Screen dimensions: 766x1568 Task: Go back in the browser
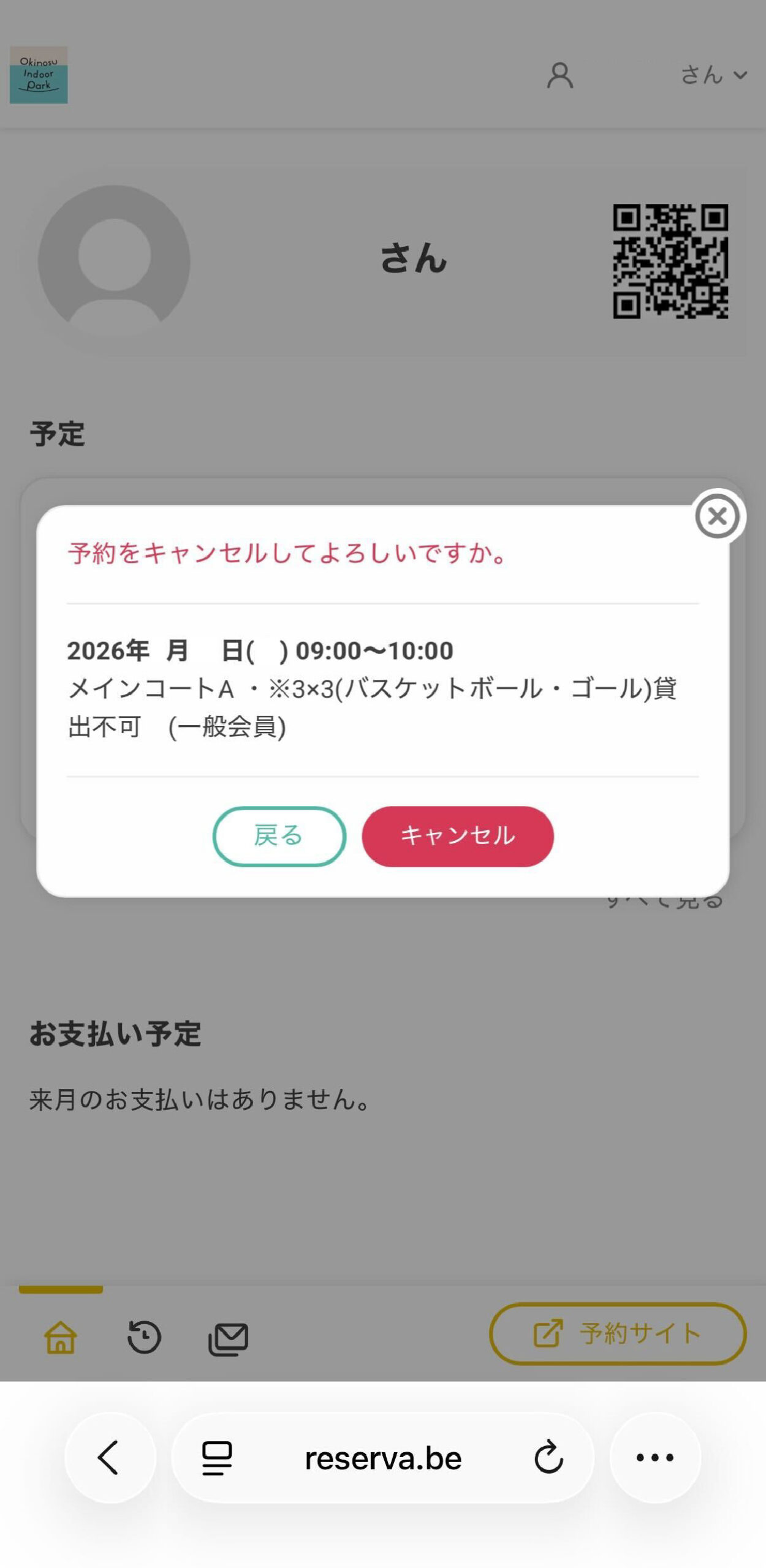coord(110,1457)
